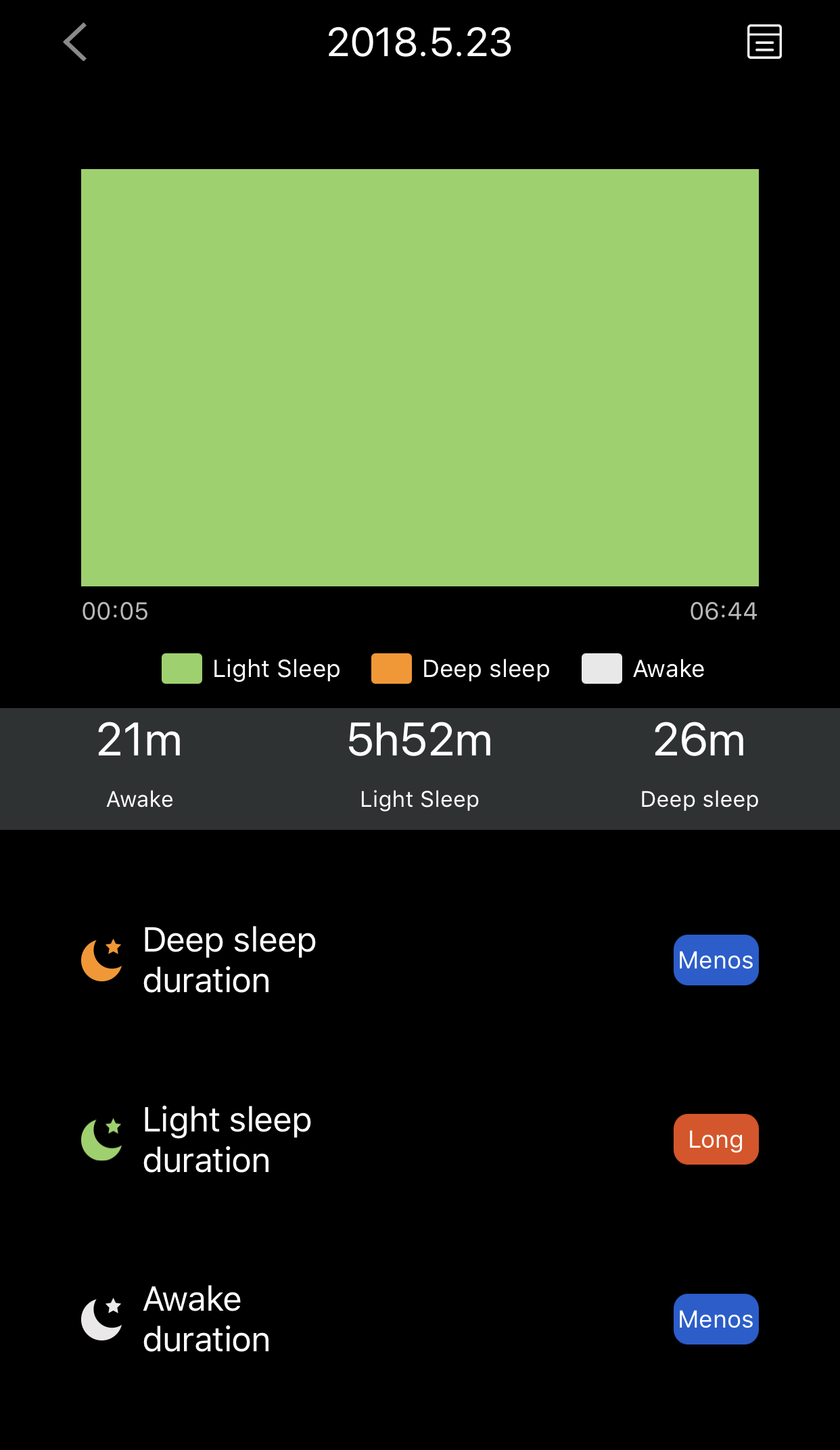Open the sleep record list icon
The image size is (840, 1450).
pyautogui.click(x=764, y=42)
